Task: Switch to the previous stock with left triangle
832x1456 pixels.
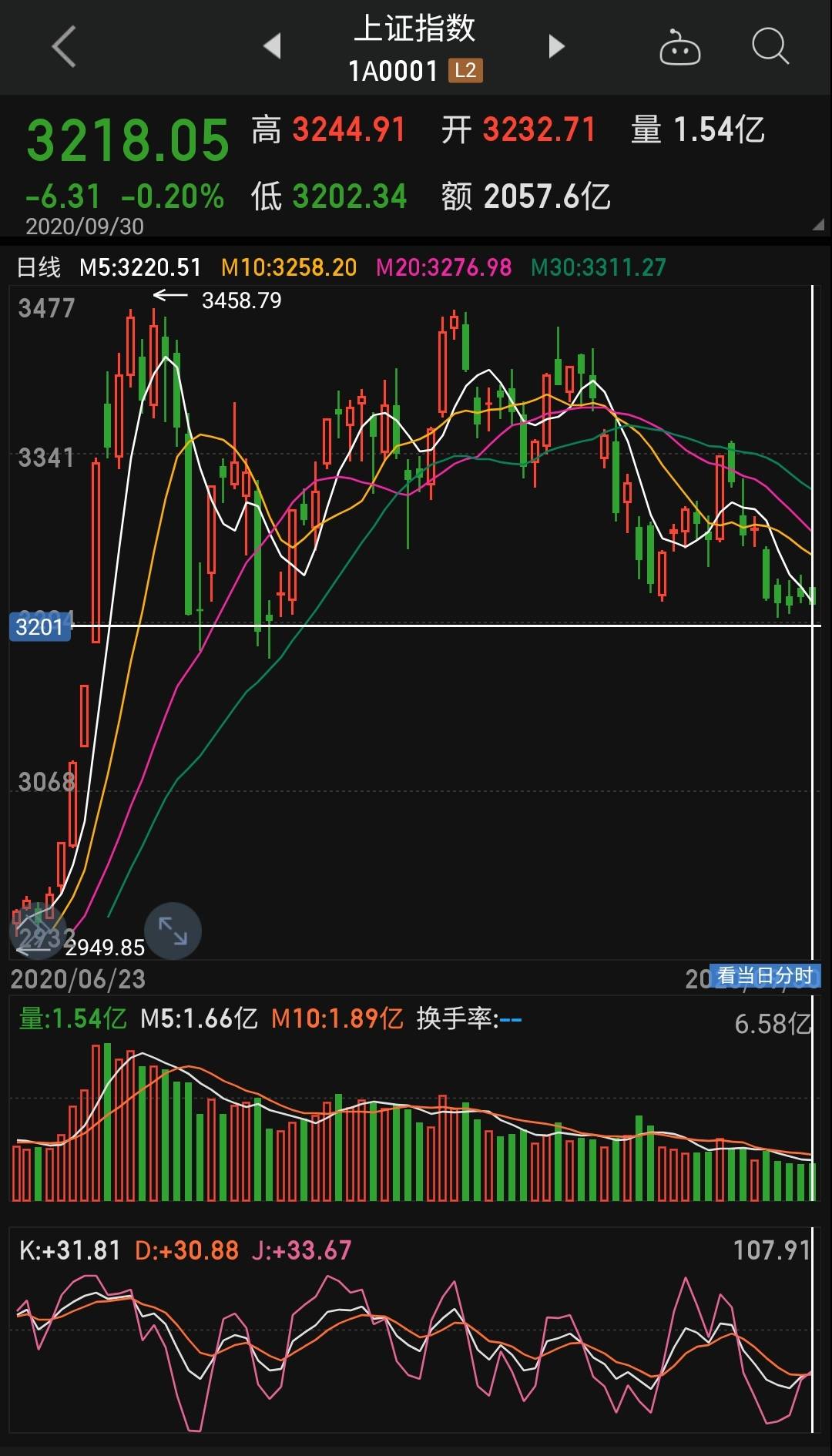Action: (272, 46)
